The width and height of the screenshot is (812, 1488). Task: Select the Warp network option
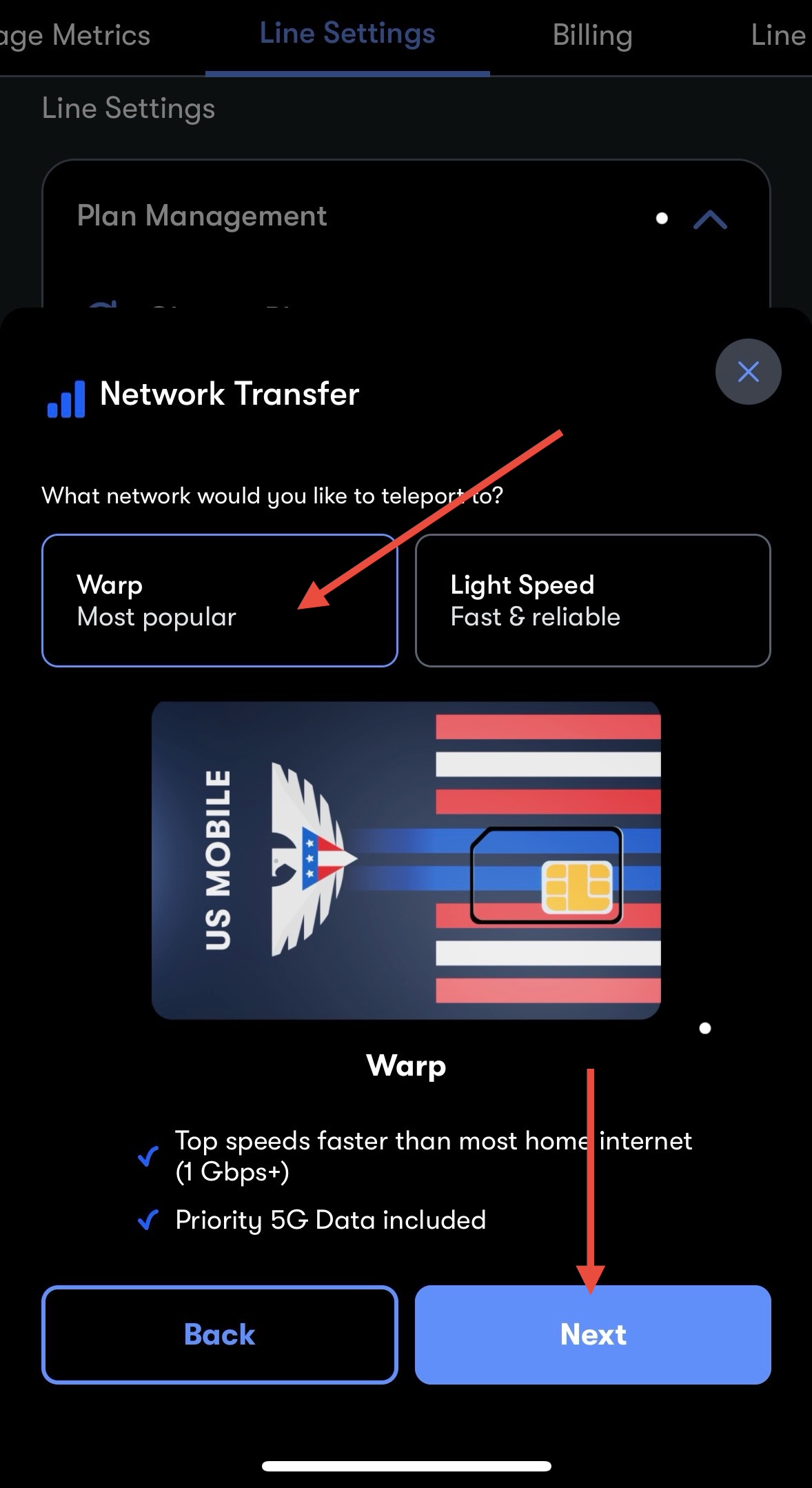coord(219,600)
